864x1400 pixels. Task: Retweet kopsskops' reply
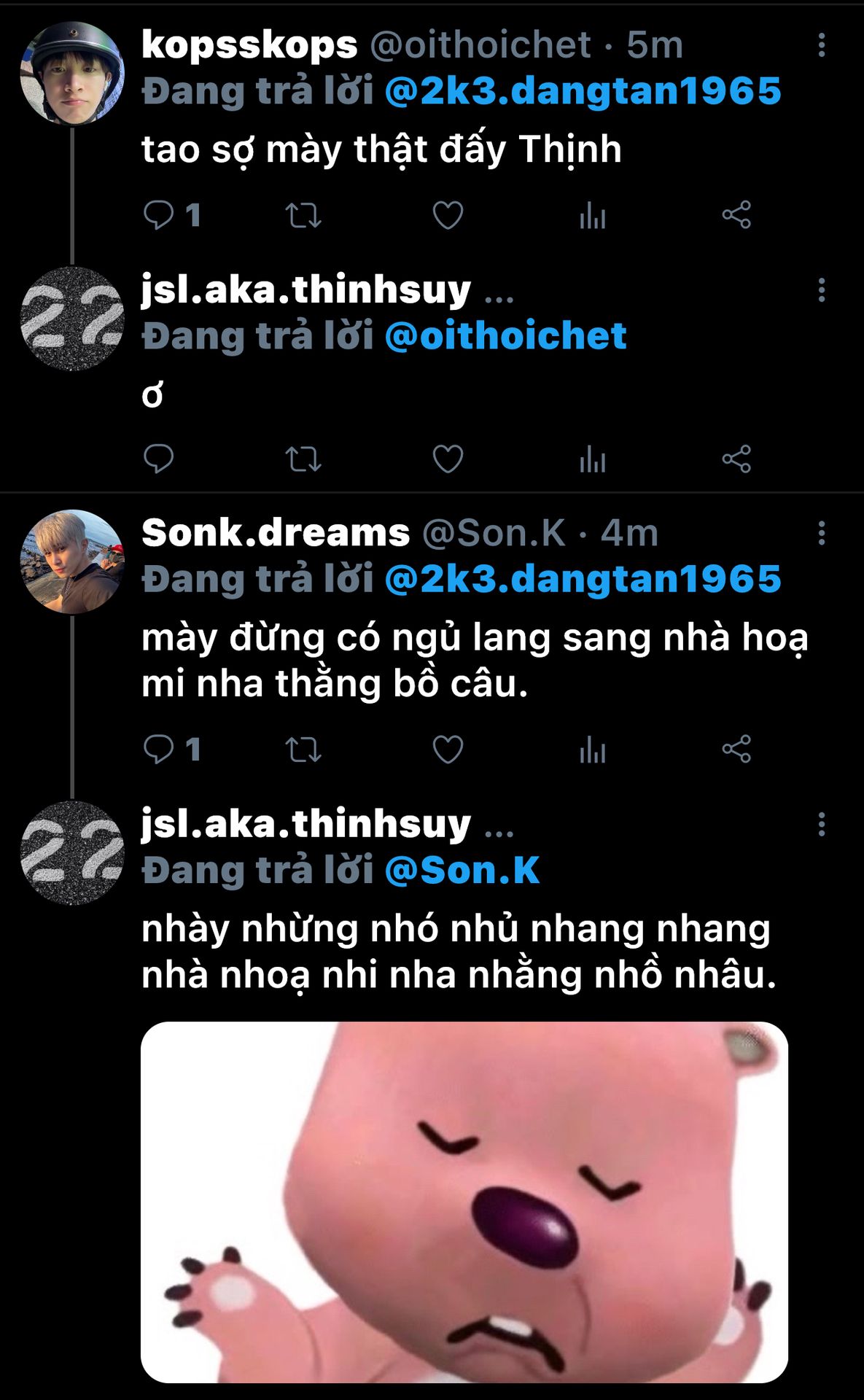[x=303, y=215]
